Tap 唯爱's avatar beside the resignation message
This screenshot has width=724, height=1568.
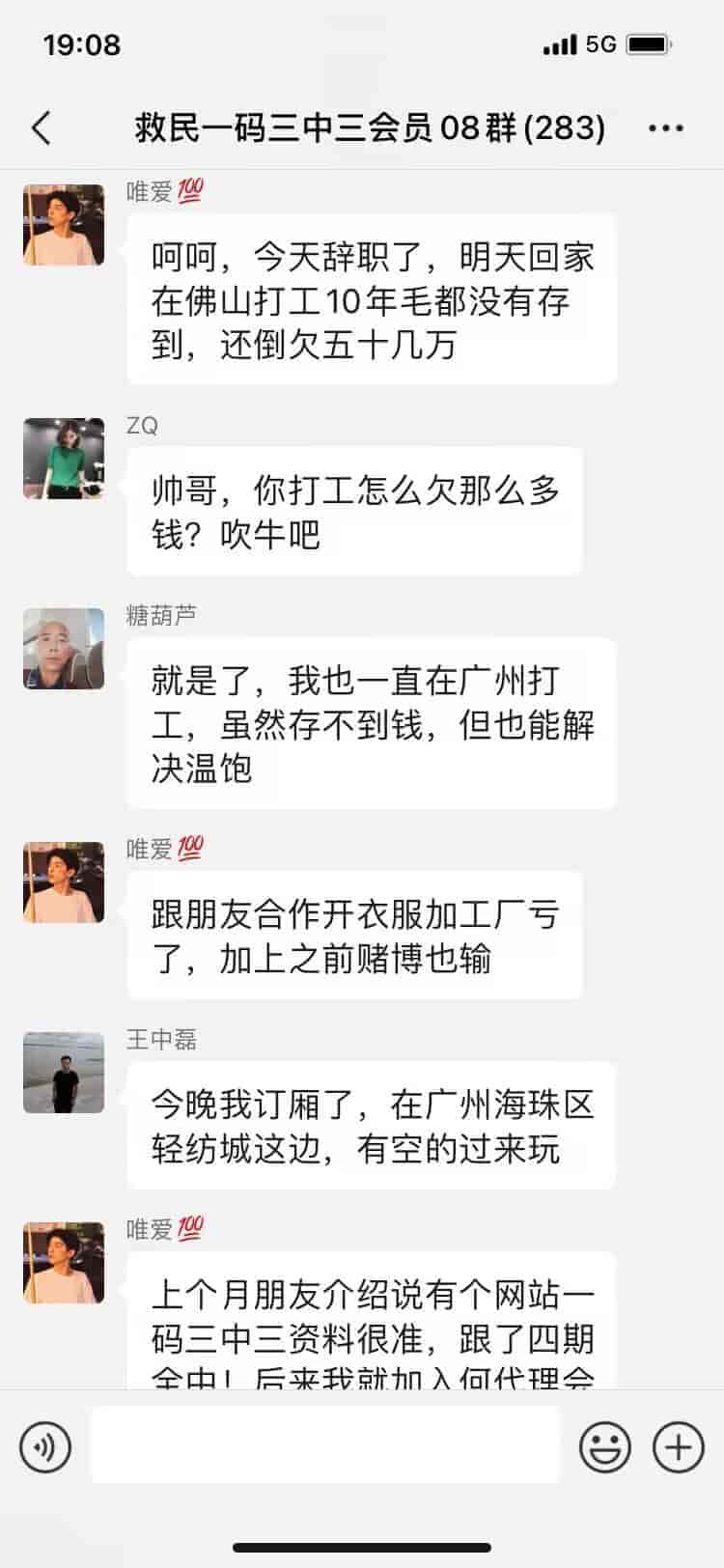click(x=64, y=225)
